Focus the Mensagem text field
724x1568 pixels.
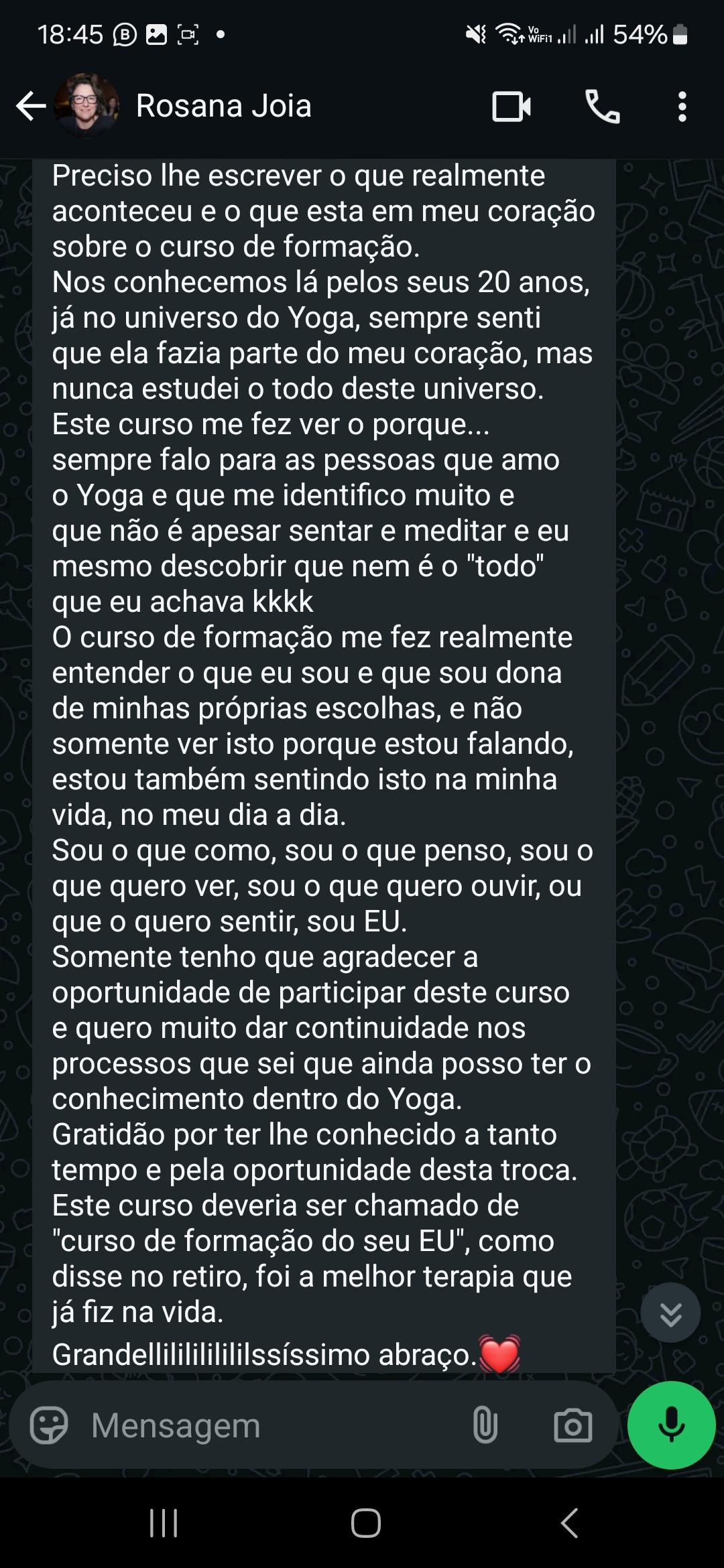[268, 1425]
